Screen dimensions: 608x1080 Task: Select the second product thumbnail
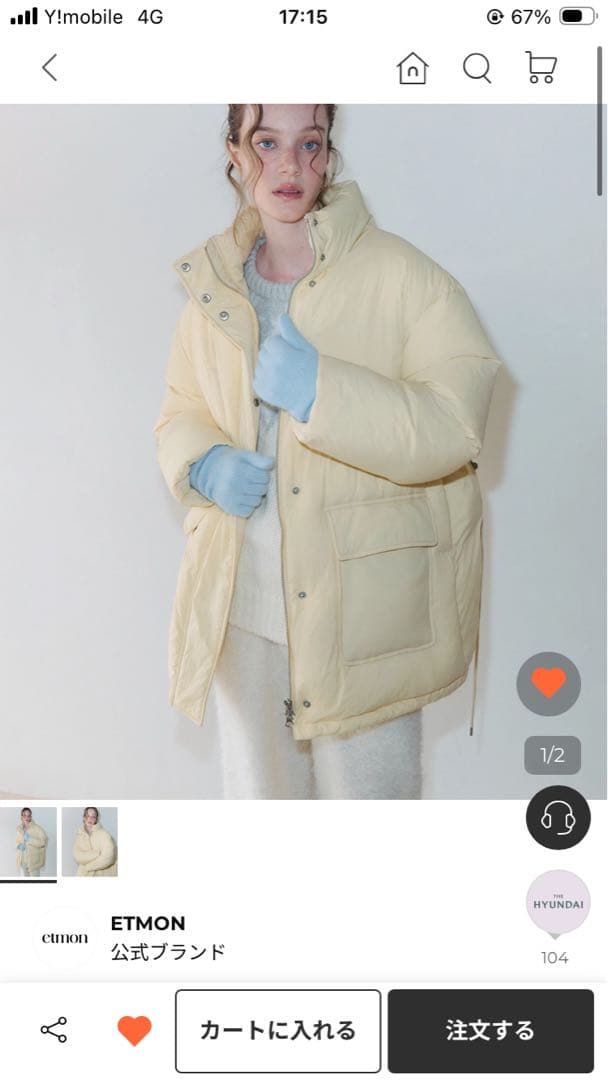(90, 842)
